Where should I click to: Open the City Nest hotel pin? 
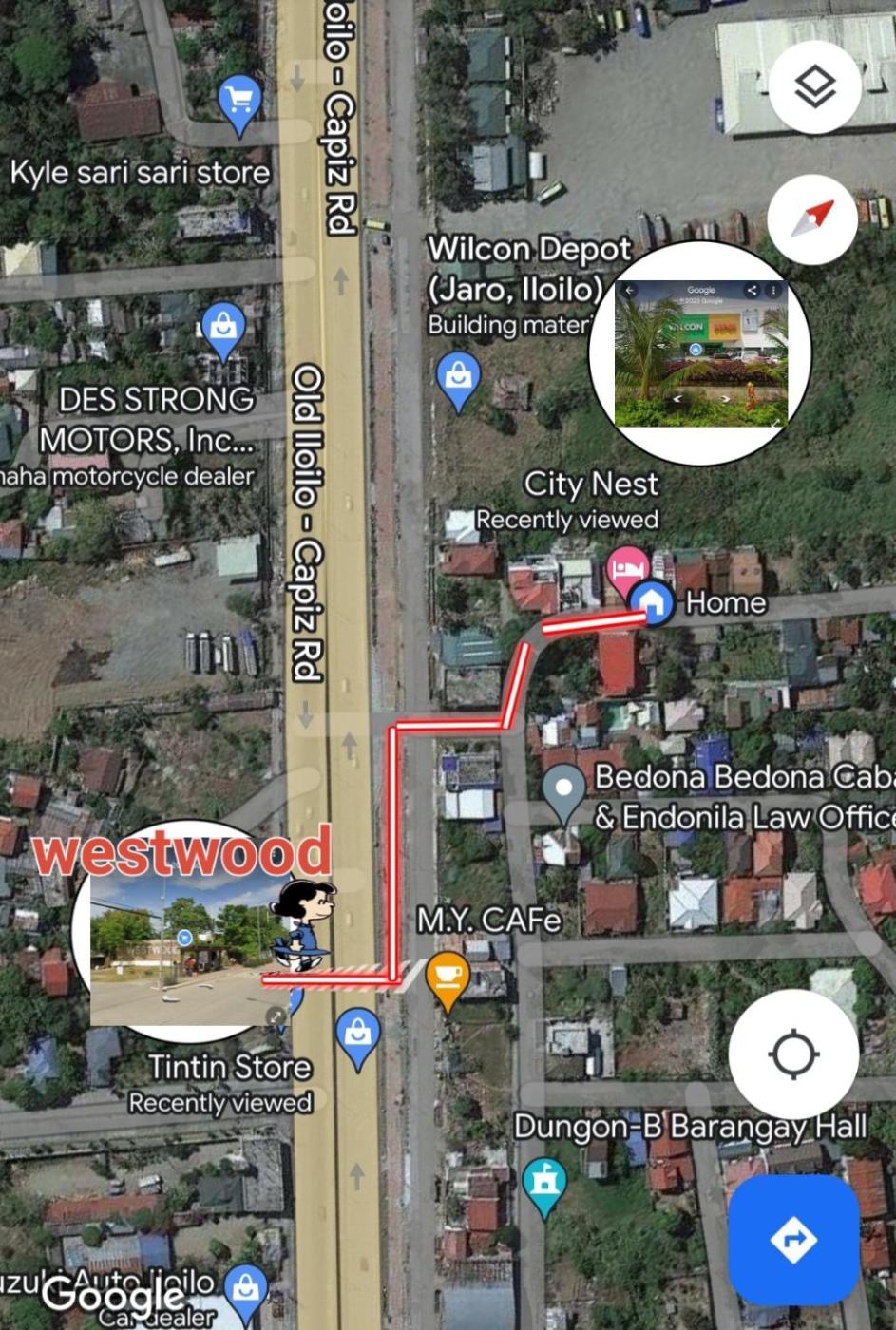click(627, 569)
